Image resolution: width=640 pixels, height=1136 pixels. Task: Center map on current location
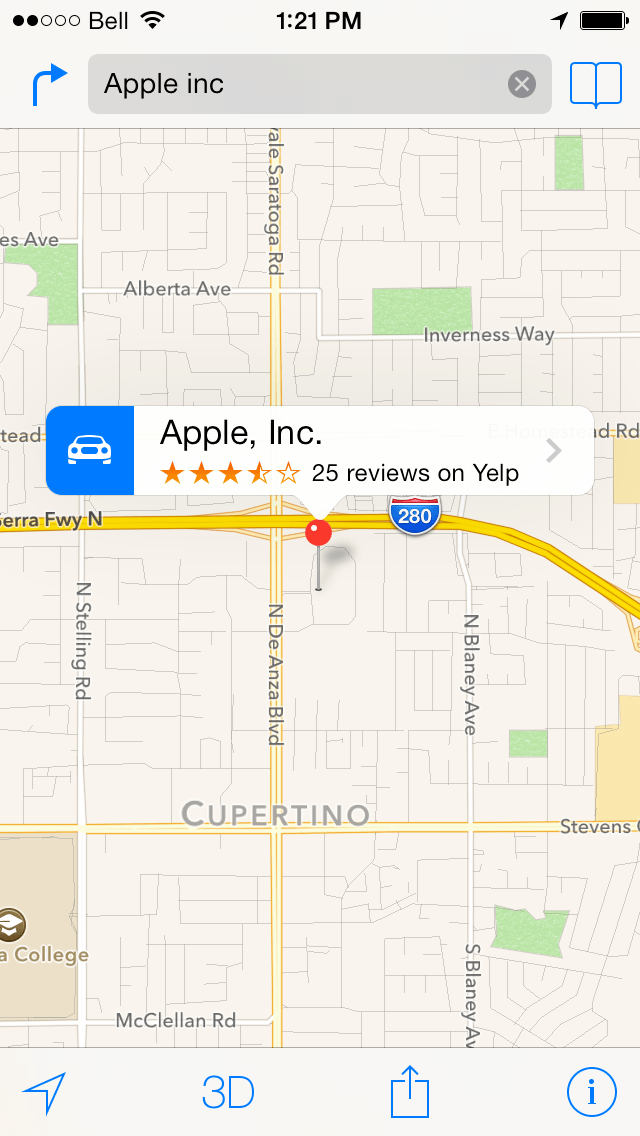[44, 1093]
